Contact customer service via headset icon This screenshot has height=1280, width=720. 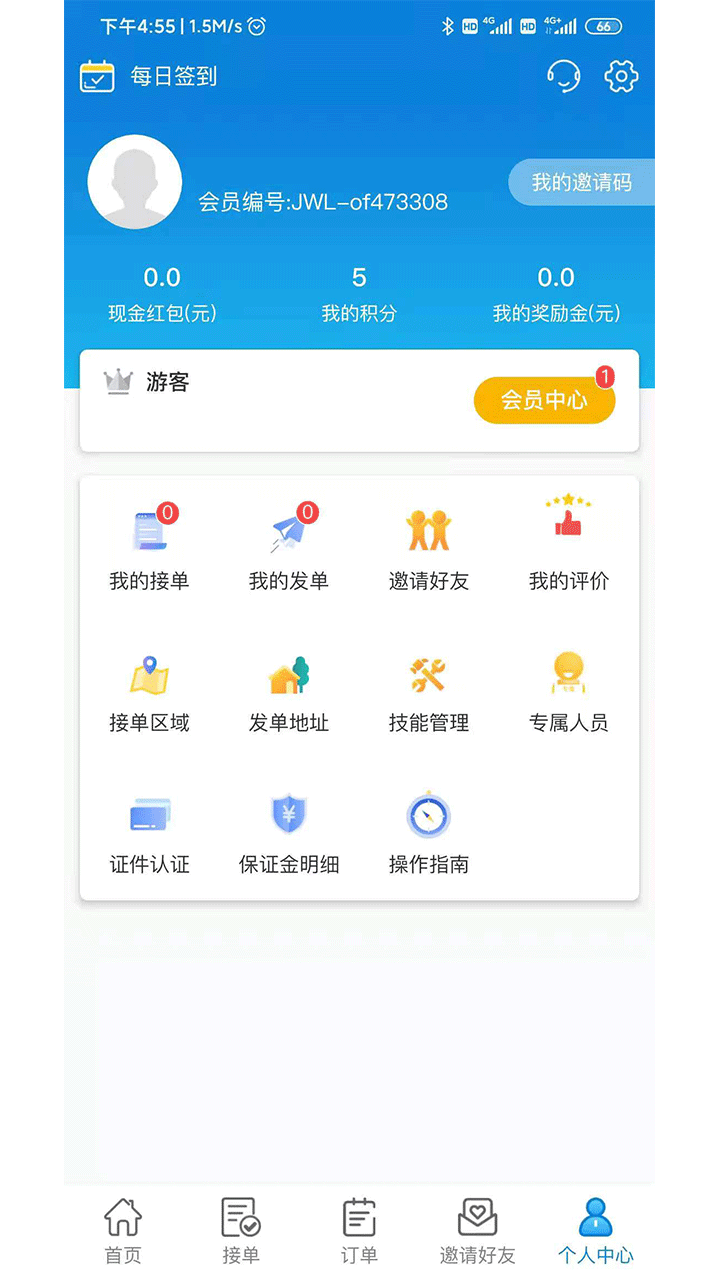(x=564, y=76)
